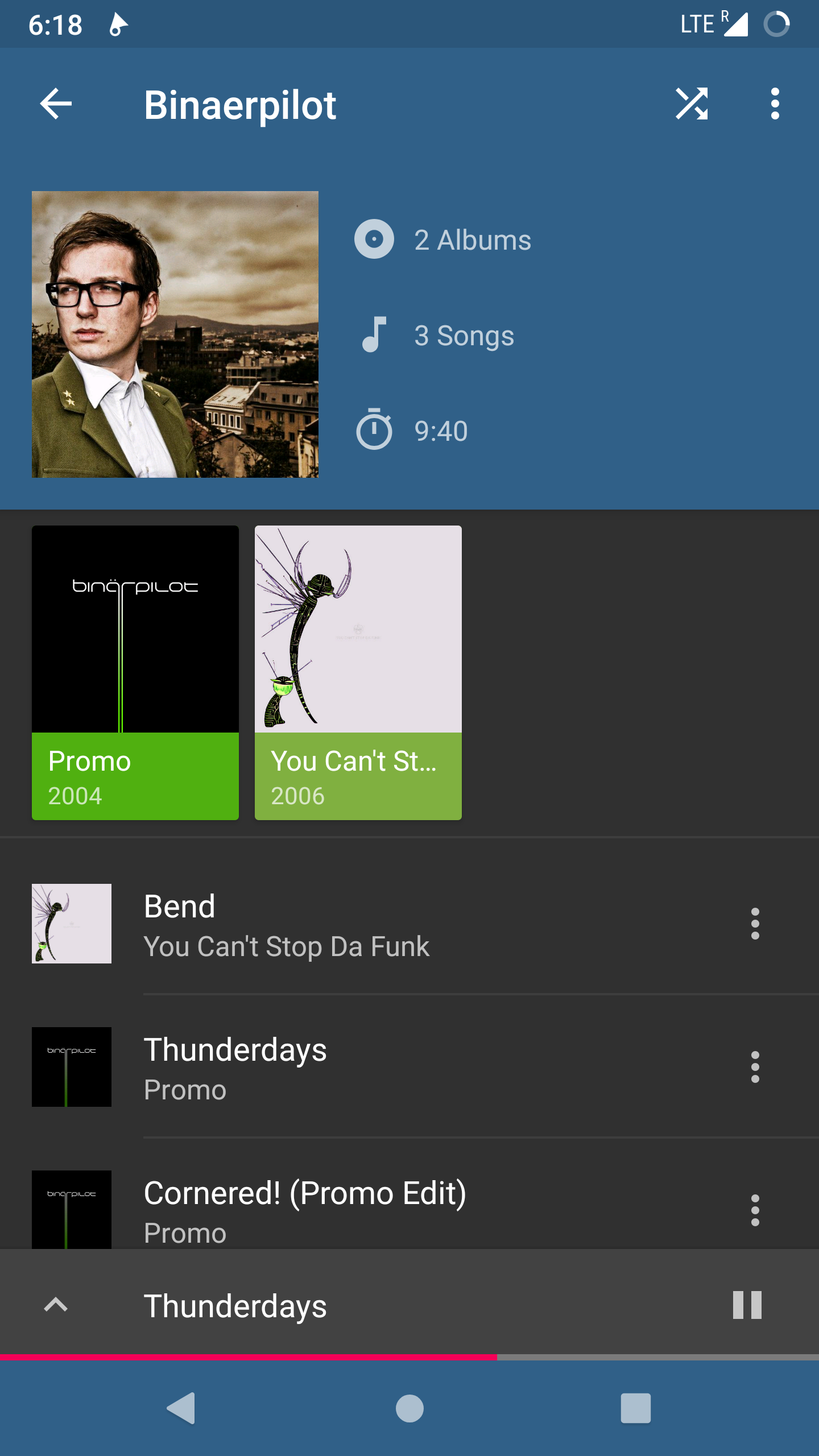Open more options for Cornered! (Promo Edit)
The width and height of the screenshot is (819, 1456).
tap(755, 1210)
